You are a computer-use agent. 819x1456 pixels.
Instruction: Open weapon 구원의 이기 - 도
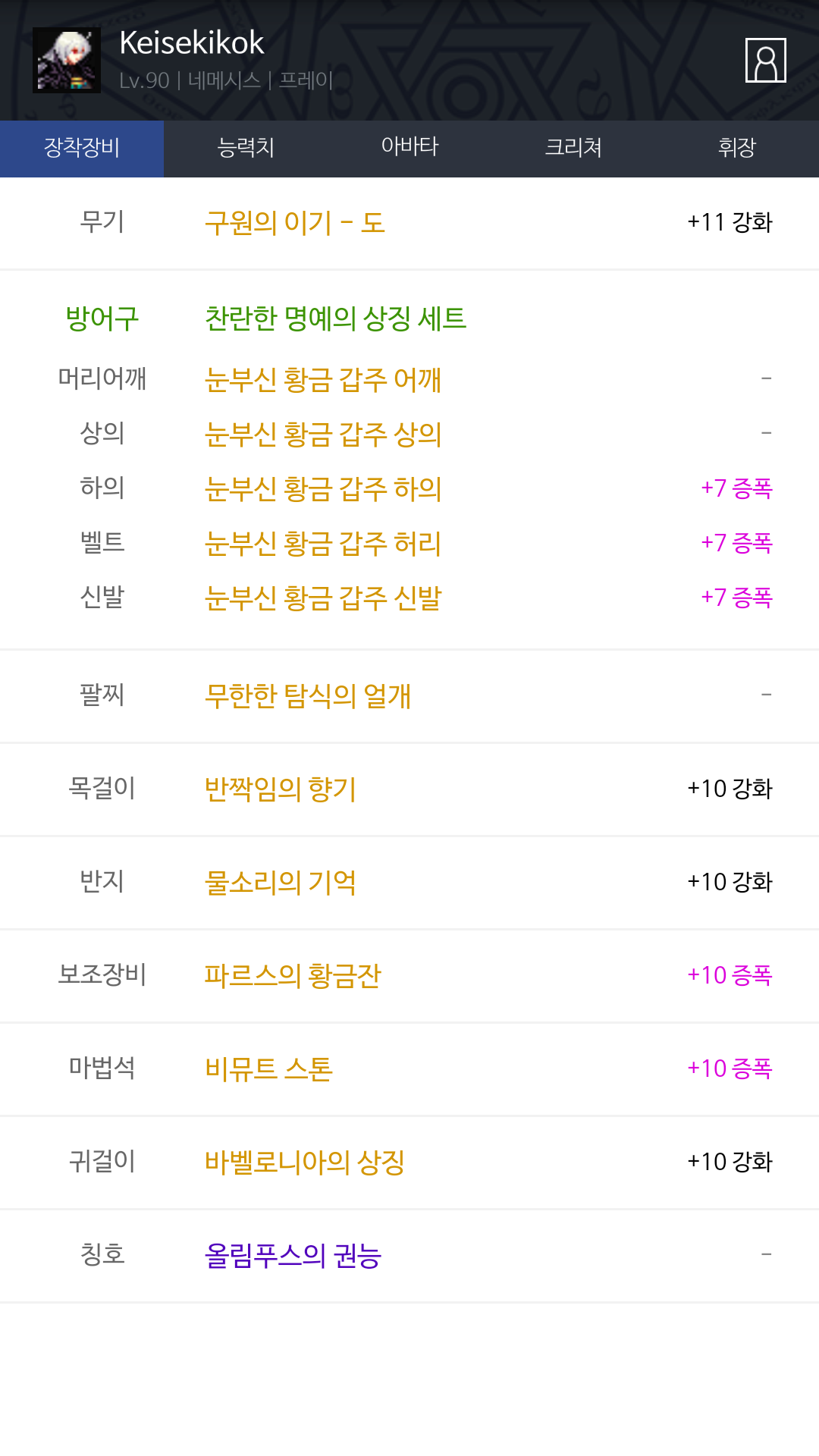(295, 223)
